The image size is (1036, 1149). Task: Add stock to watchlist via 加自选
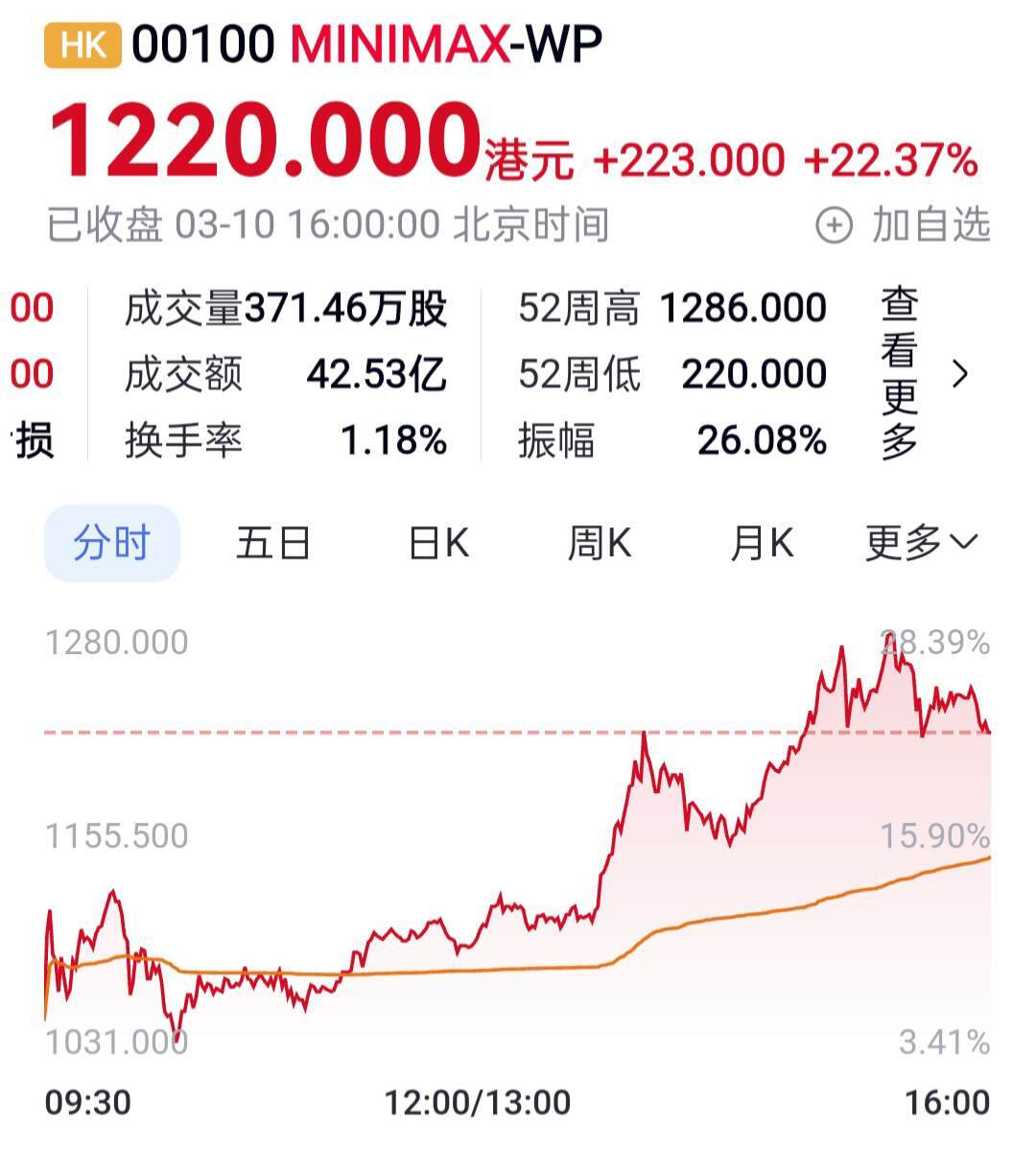pyautogui.click(x=903, y=226)
